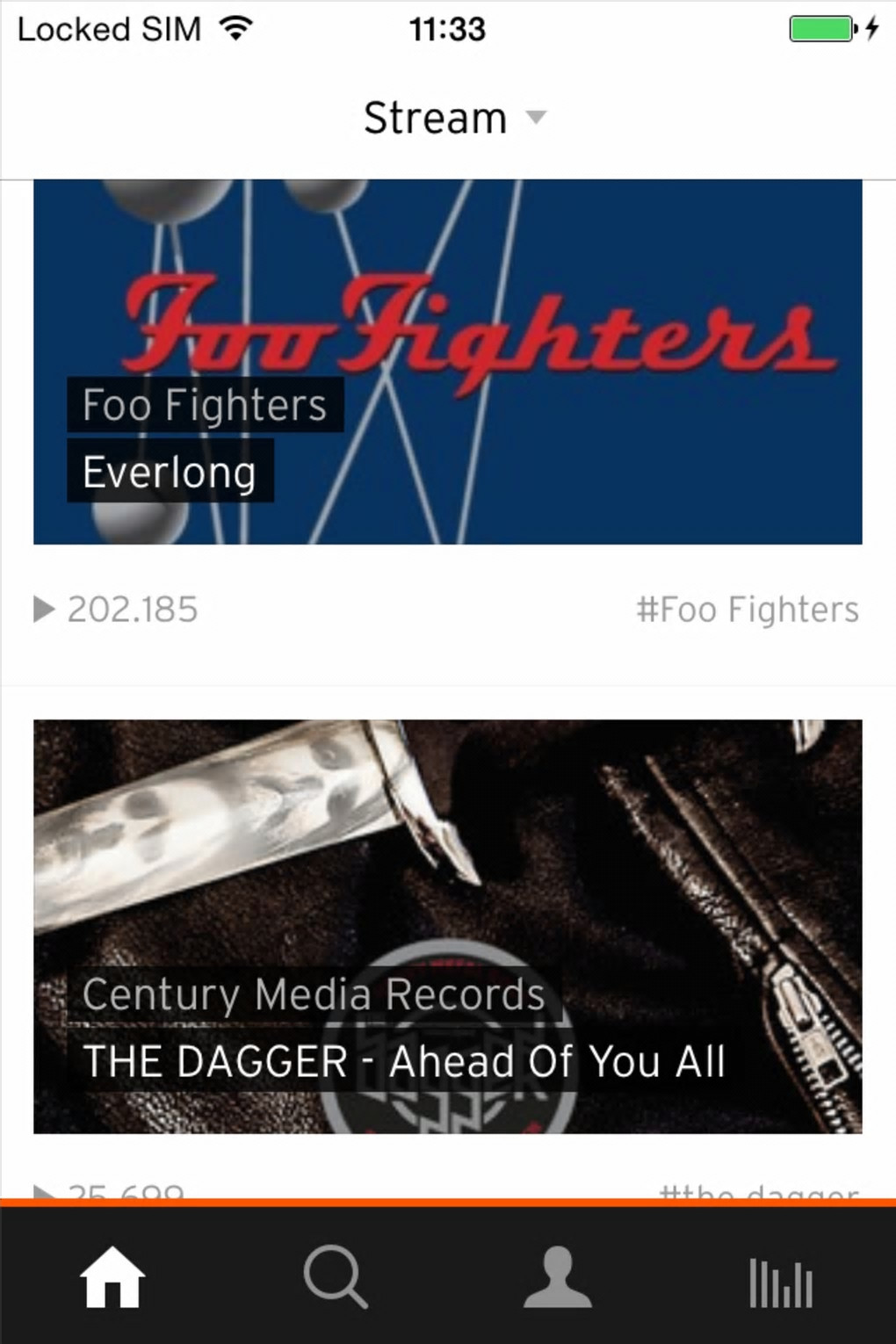Screen dimensions: 896x1344
Task: Play THE DAGGER - Ahead Of You All
Action: [447, 926]
